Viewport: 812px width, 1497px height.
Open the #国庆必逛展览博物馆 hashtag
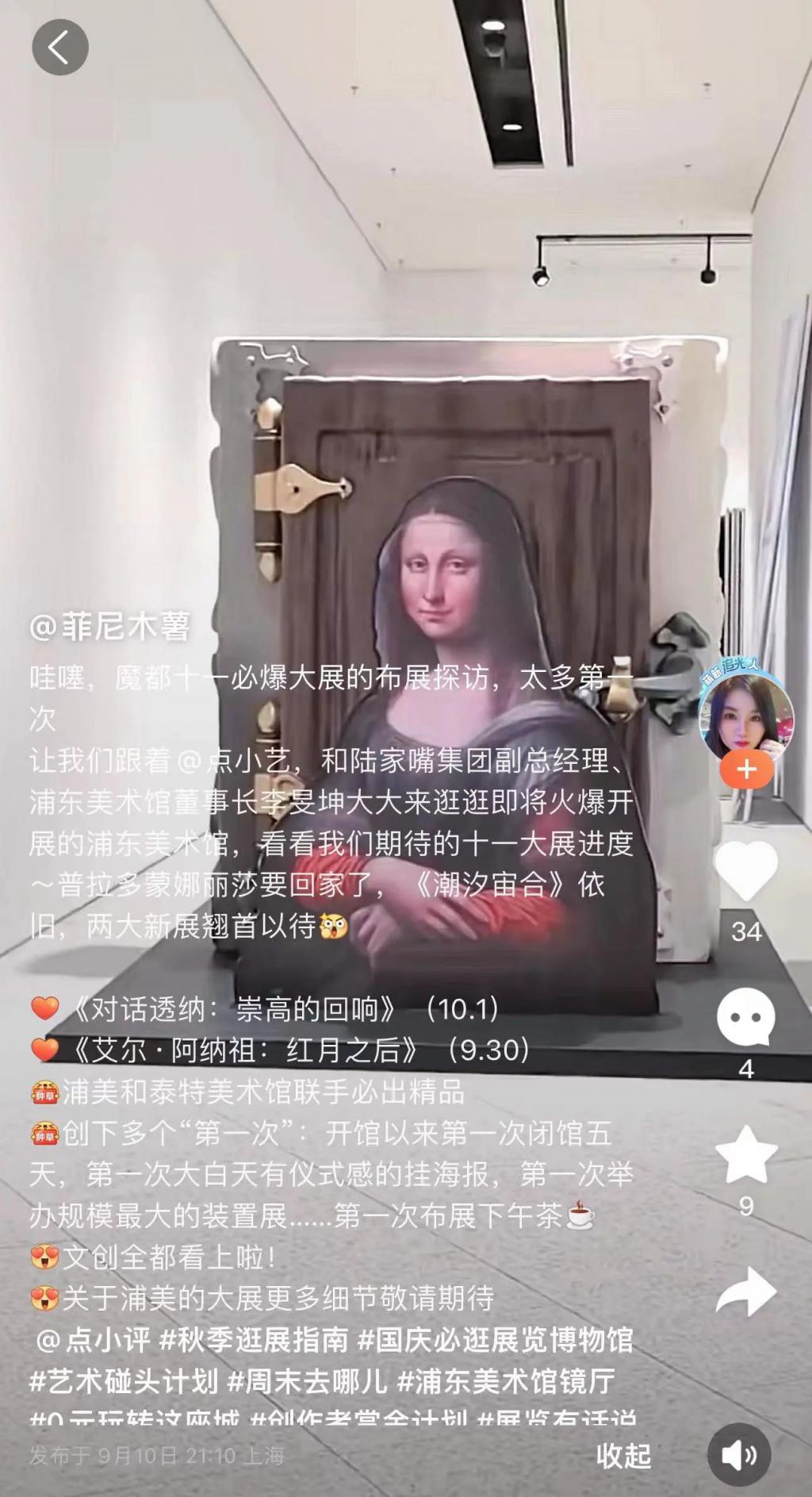point(496,1340)
